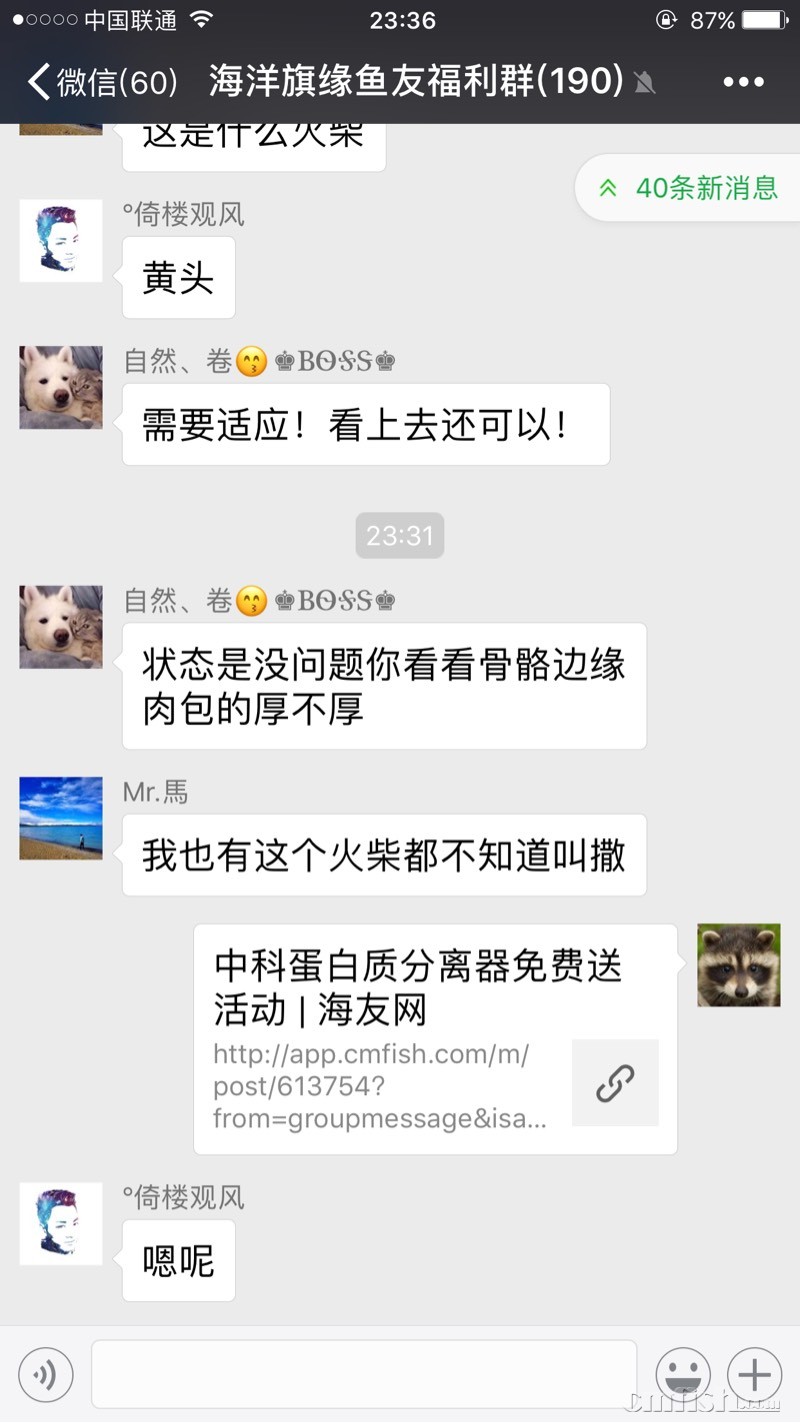Open the raccoon avatar of the link sender

(739, 965)
